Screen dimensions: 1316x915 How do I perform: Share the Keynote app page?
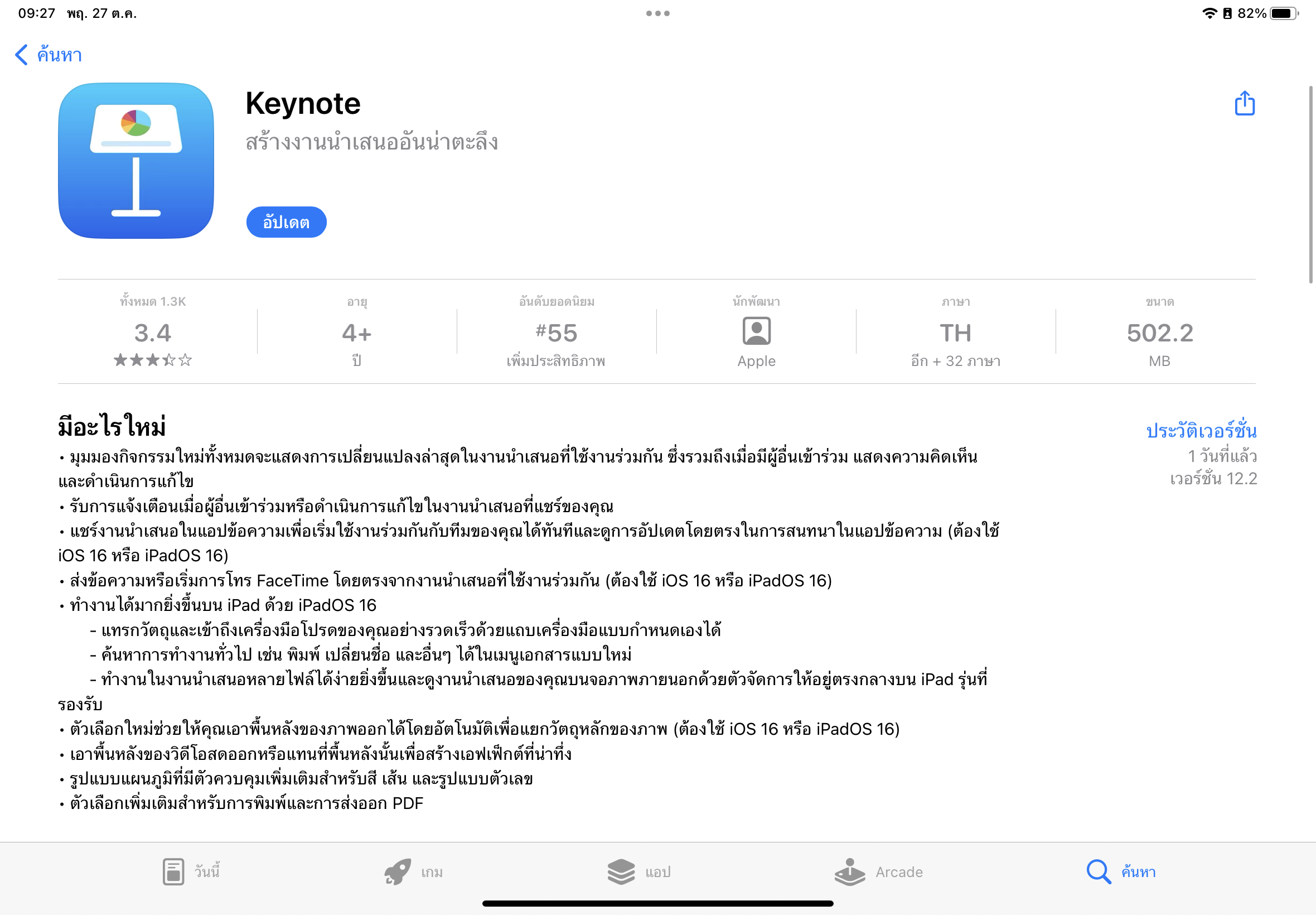[1244, 104]
